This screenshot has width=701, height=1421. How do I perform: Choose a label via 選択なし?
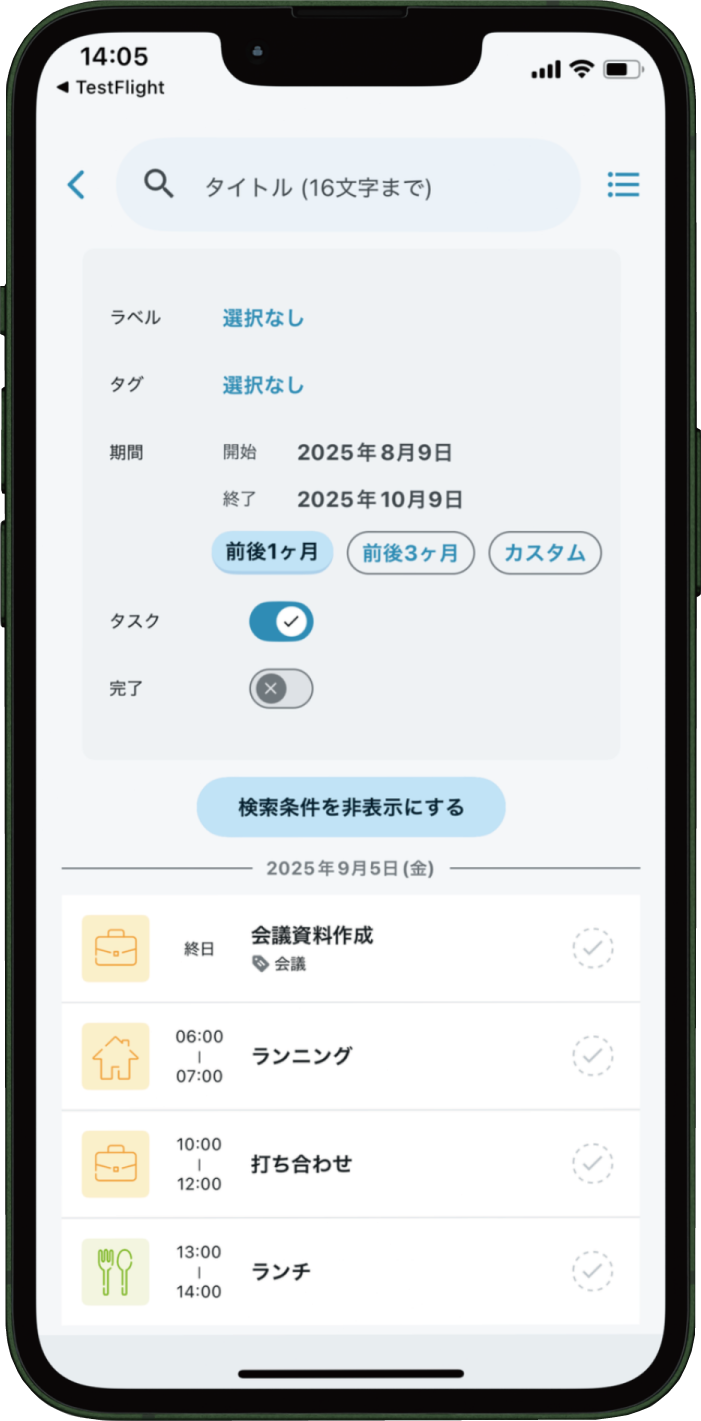(263, 318)
